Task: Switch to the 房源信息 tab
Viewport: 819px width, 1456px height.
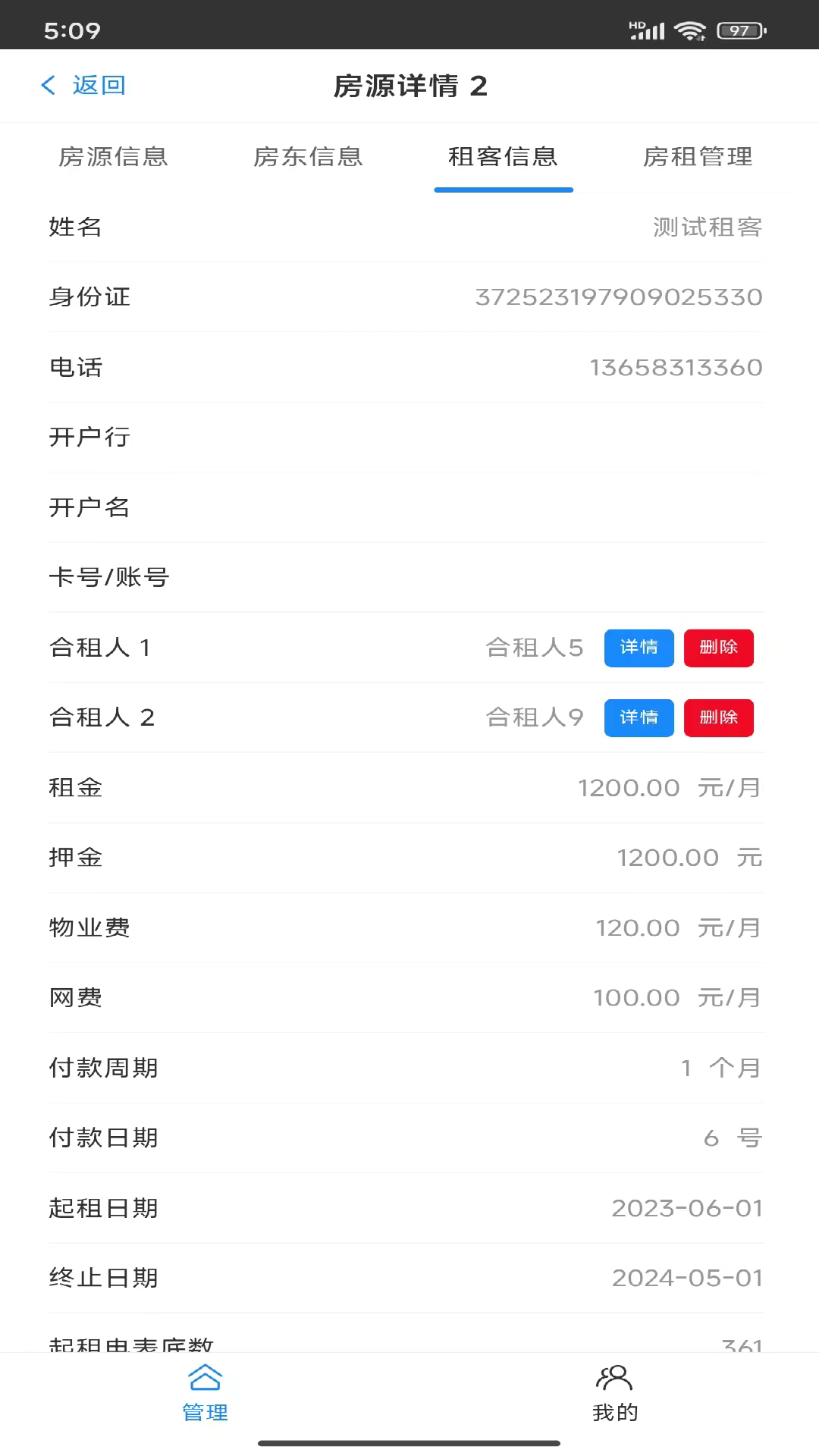Action: tap(113, 157)
